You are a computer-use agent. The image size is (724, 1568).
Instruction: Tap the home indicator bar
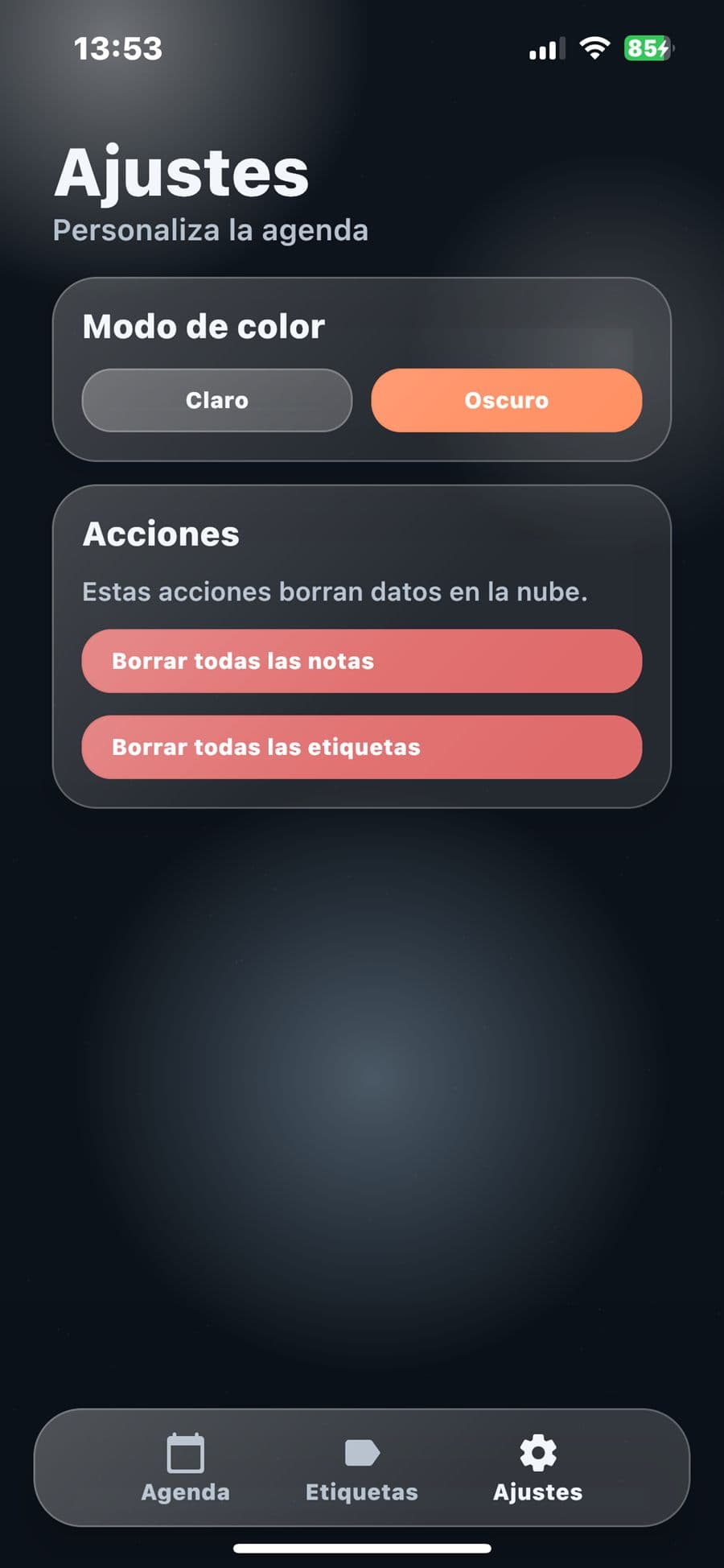362,1549
